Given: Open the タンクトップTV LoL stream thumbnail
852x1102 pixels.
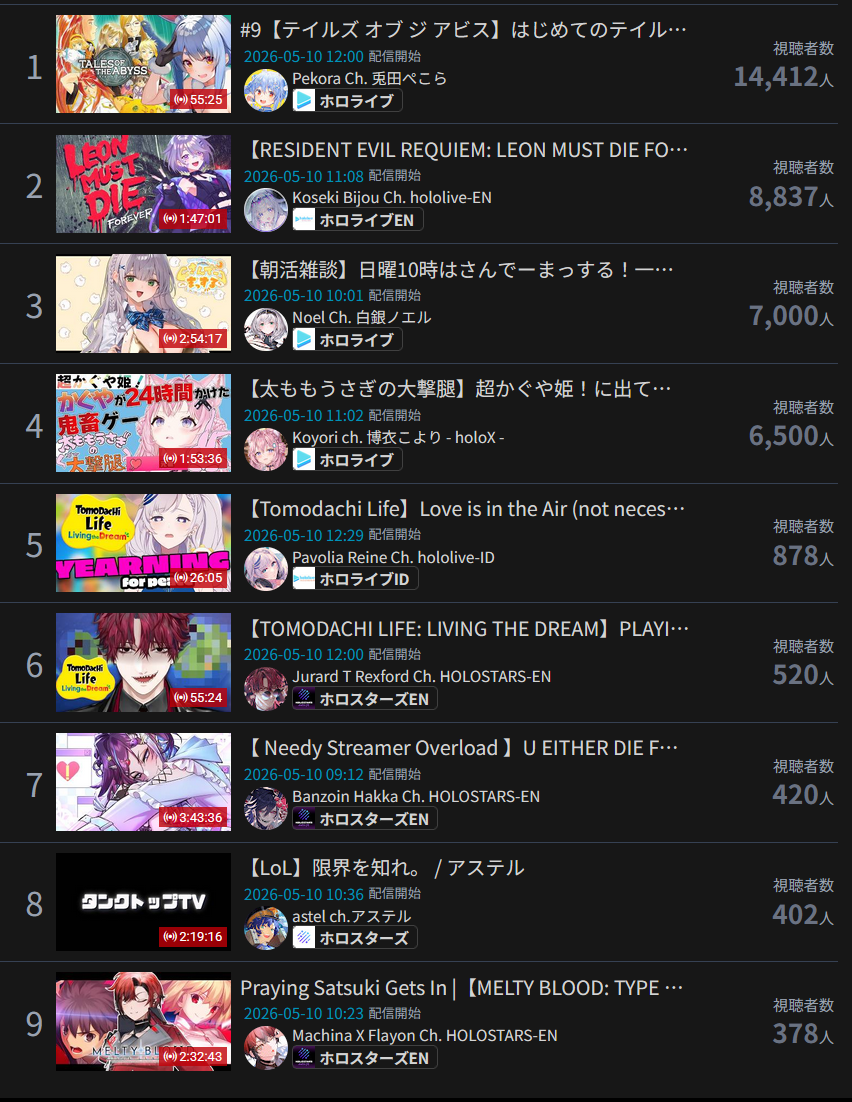Looking at the screenshot, I should coord(143,902).
